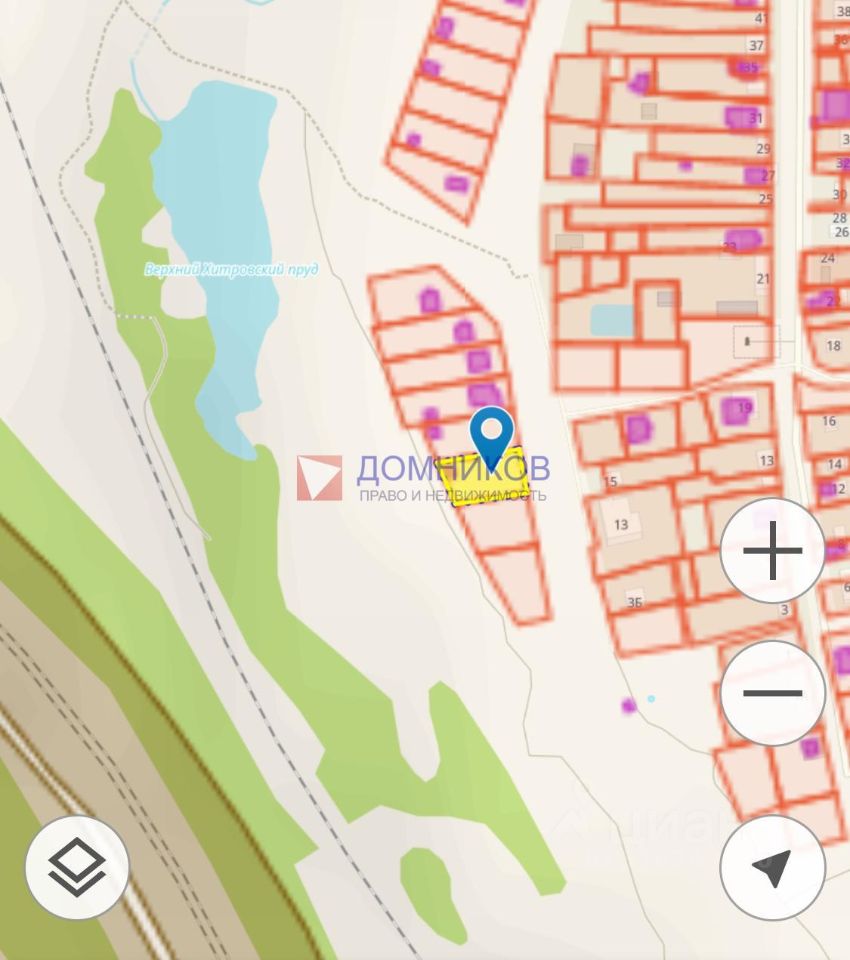Center map on my location
This screenshot has height=960, width=850.
[x=772, y=868]
